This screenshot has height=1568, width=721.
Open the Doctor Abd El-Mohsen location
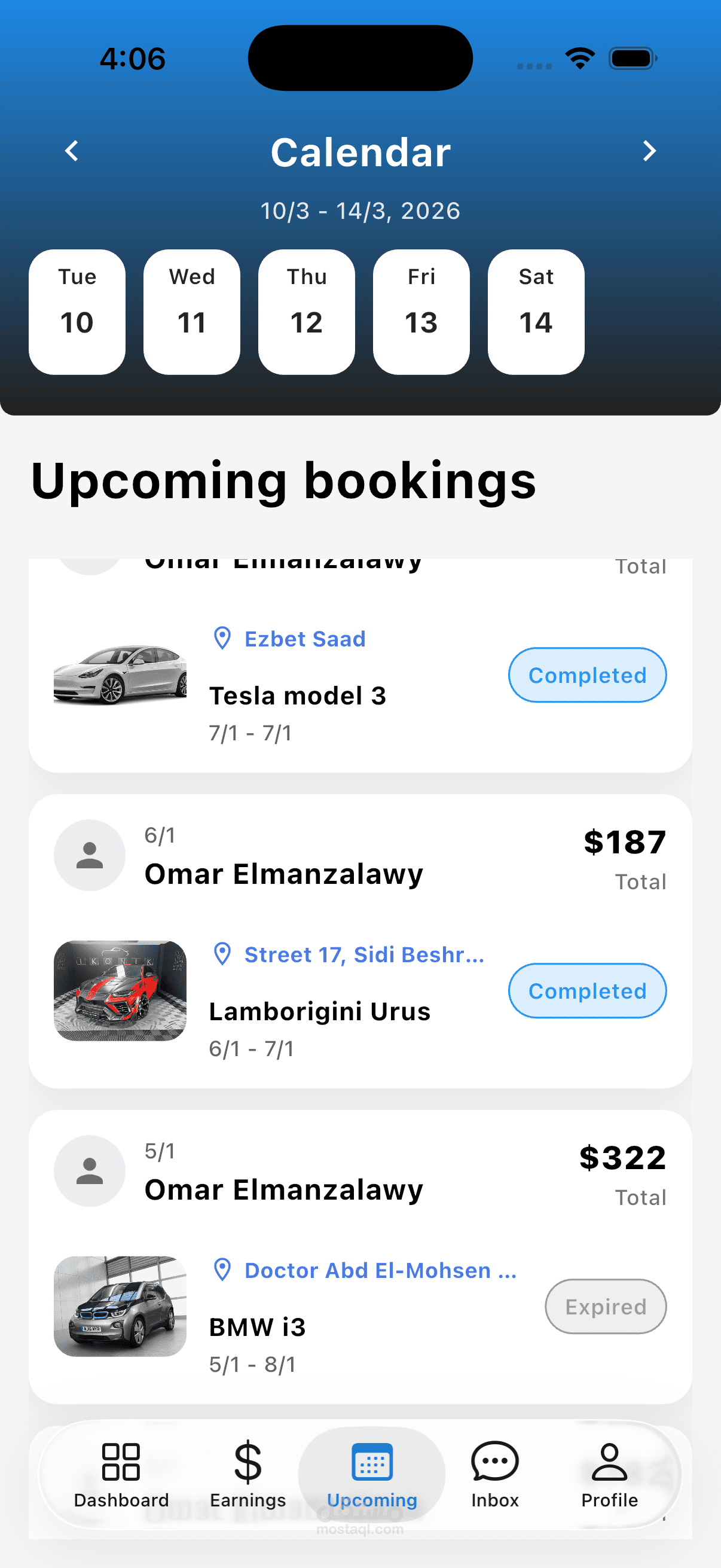379,1271
